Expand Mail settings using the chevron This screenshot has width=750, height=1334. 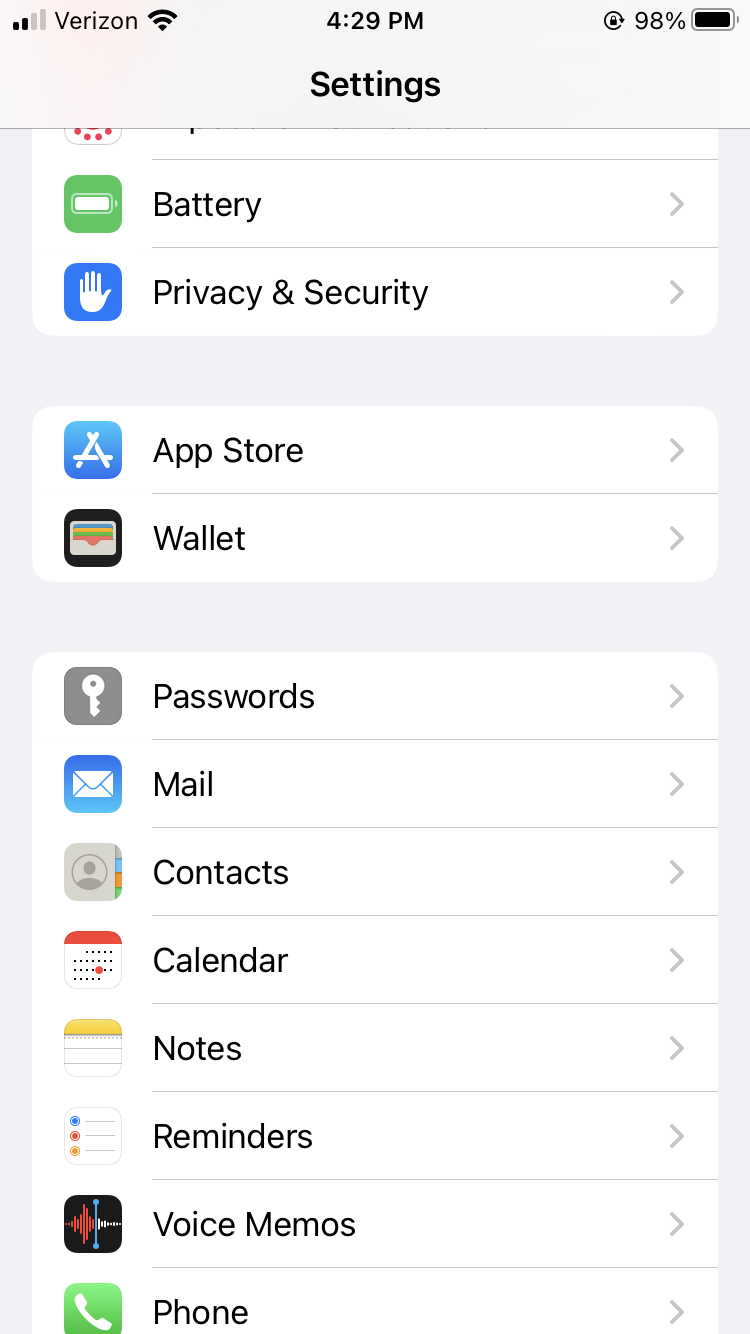click(677, 784)
